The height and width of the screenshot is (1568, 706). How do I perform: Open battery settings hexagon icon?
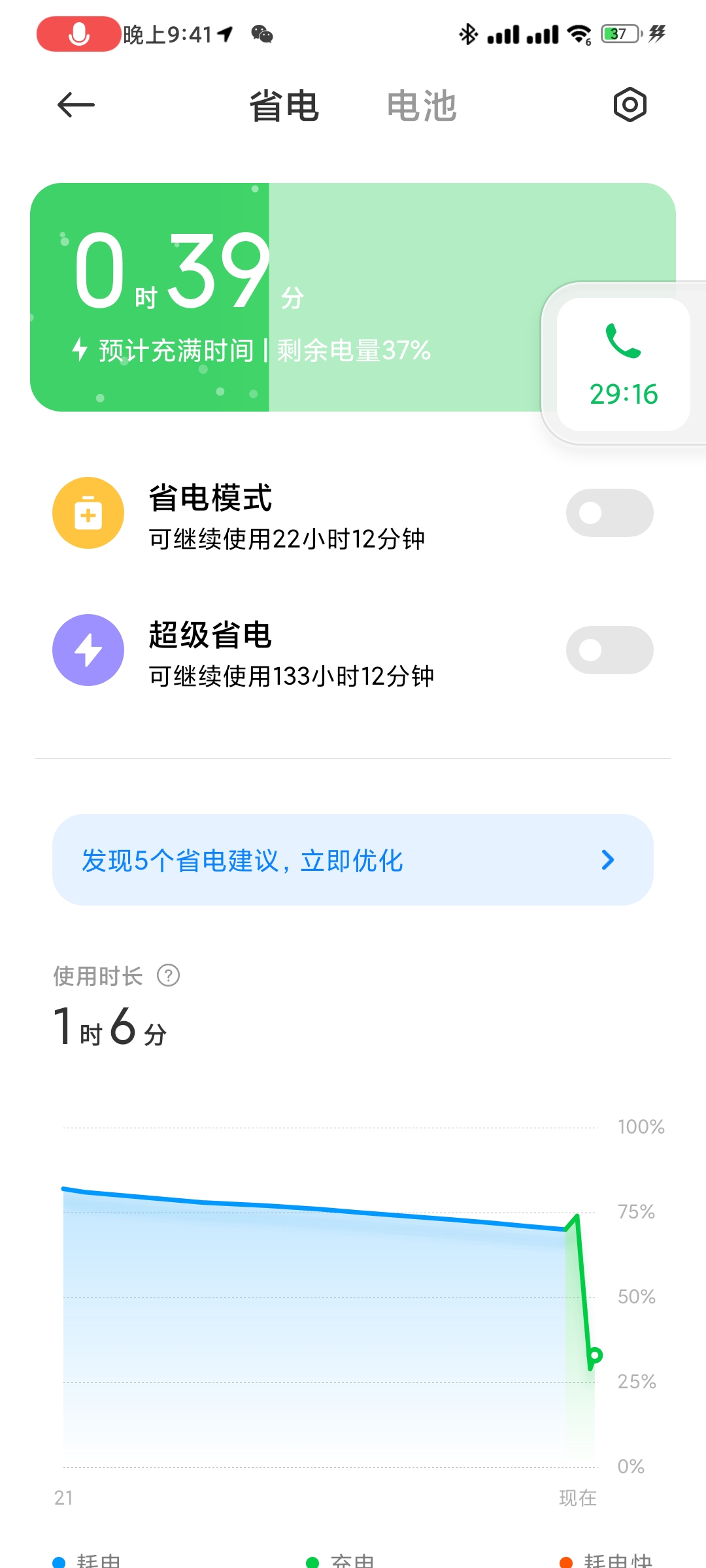[630, 105]
